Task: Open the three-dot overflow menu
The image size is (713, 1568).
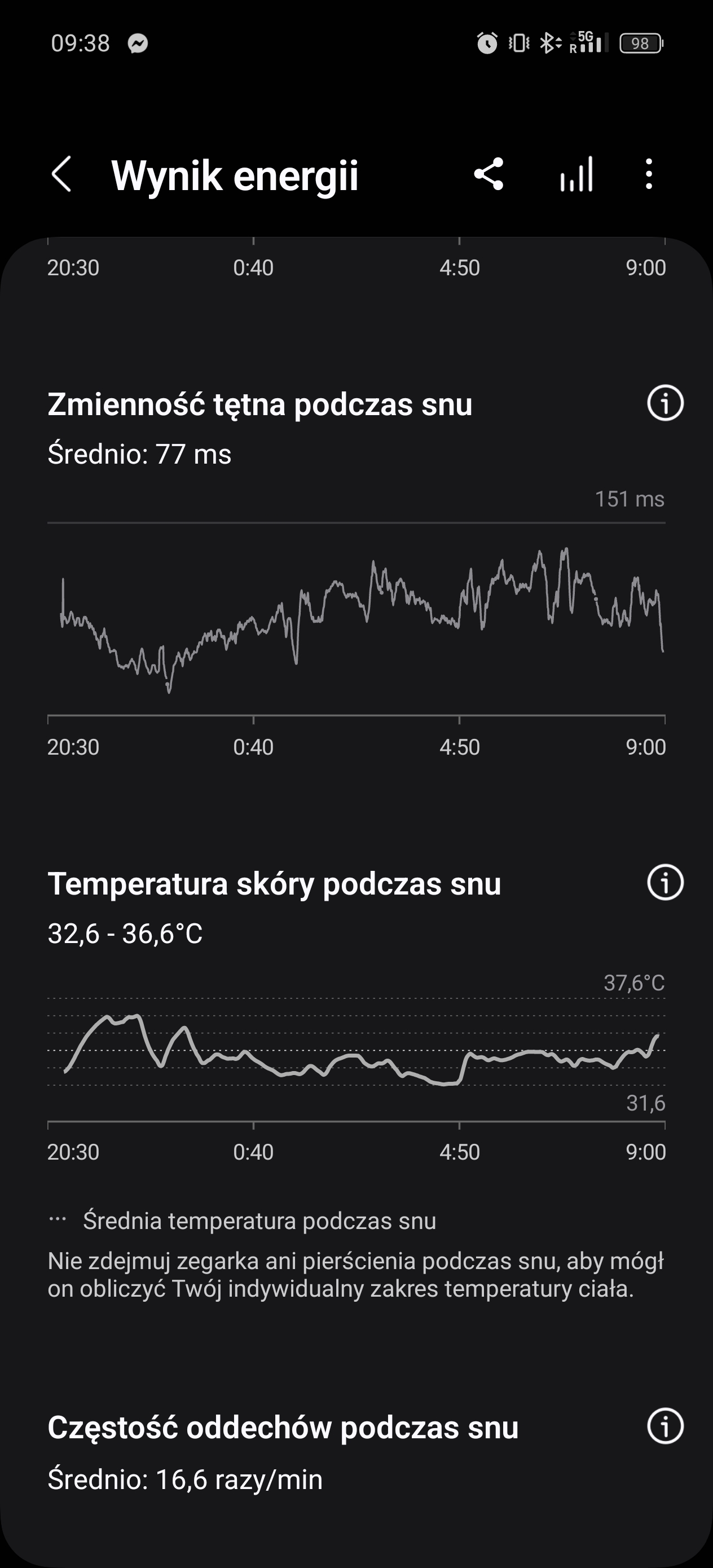Action: click(x=649, y=174)
